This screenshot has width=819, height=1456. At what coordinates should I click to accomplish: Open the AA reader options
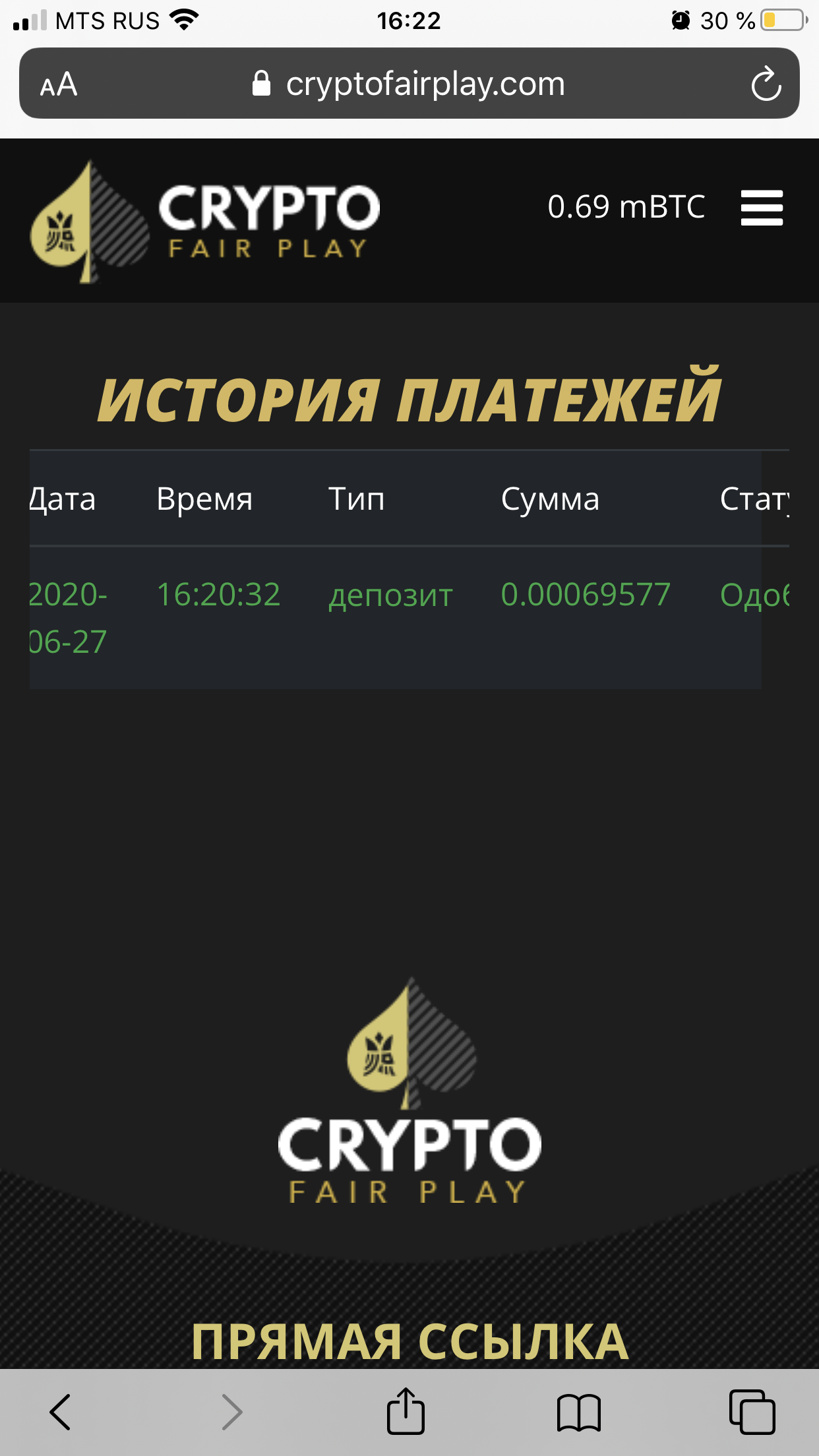tap(59, 84)
